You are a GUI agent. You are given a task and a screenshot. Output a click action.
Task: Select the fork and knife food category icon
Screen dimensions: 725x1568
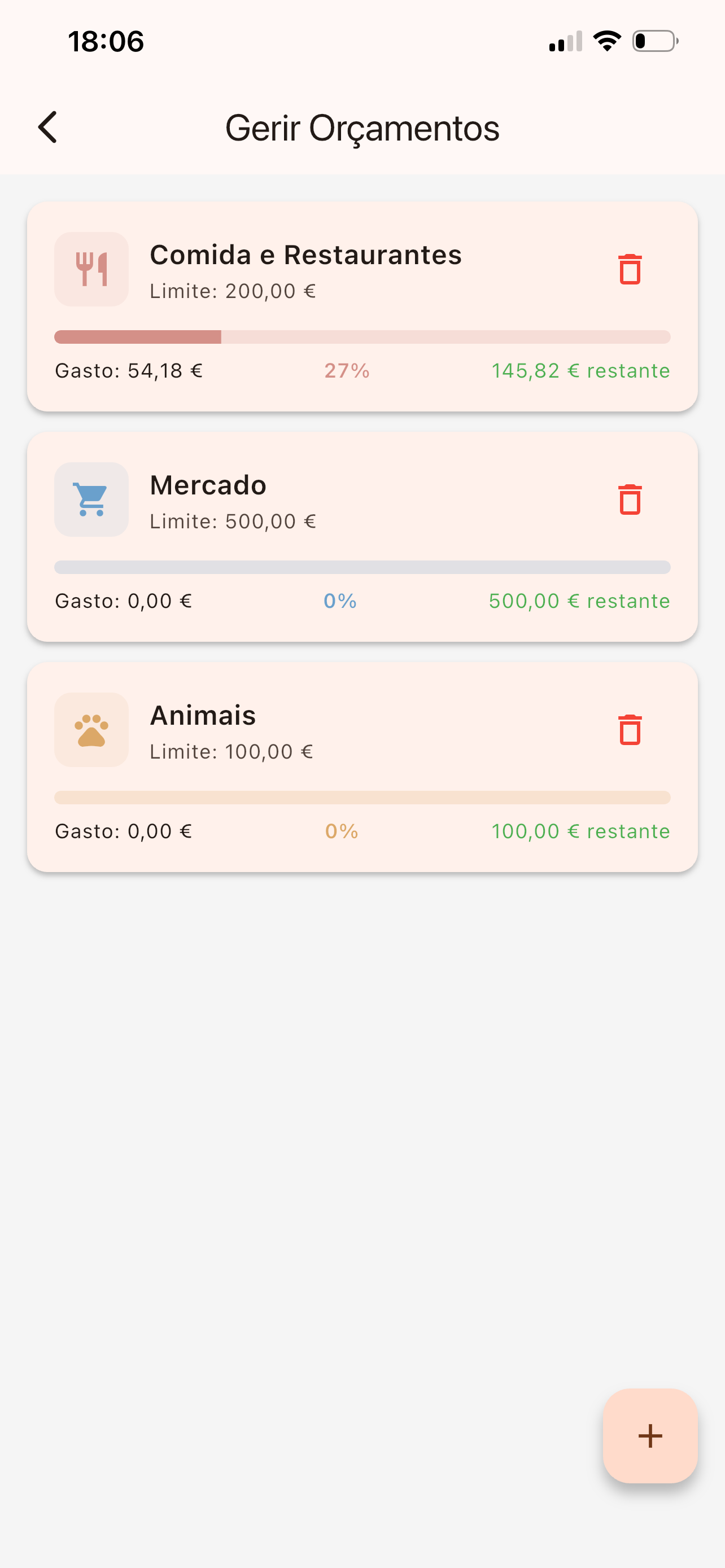click(x=91, y=270)
